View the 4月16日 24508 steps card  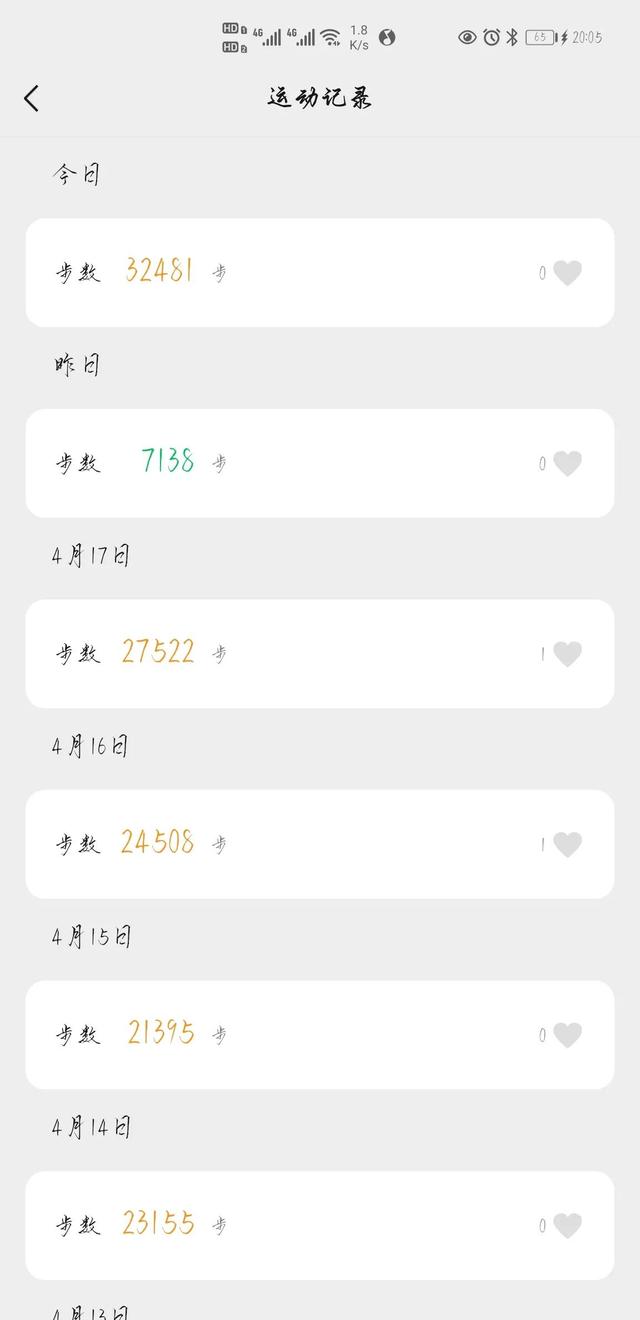(x=320, y=844)
